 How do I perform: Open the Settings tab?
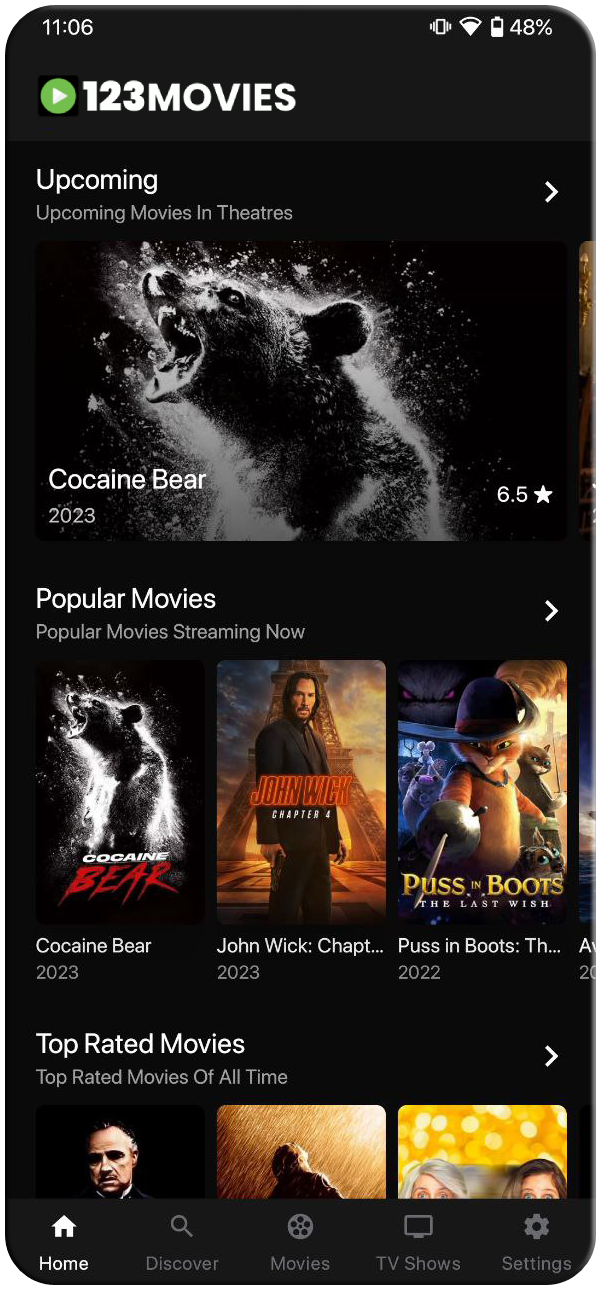coord(536,1243)
